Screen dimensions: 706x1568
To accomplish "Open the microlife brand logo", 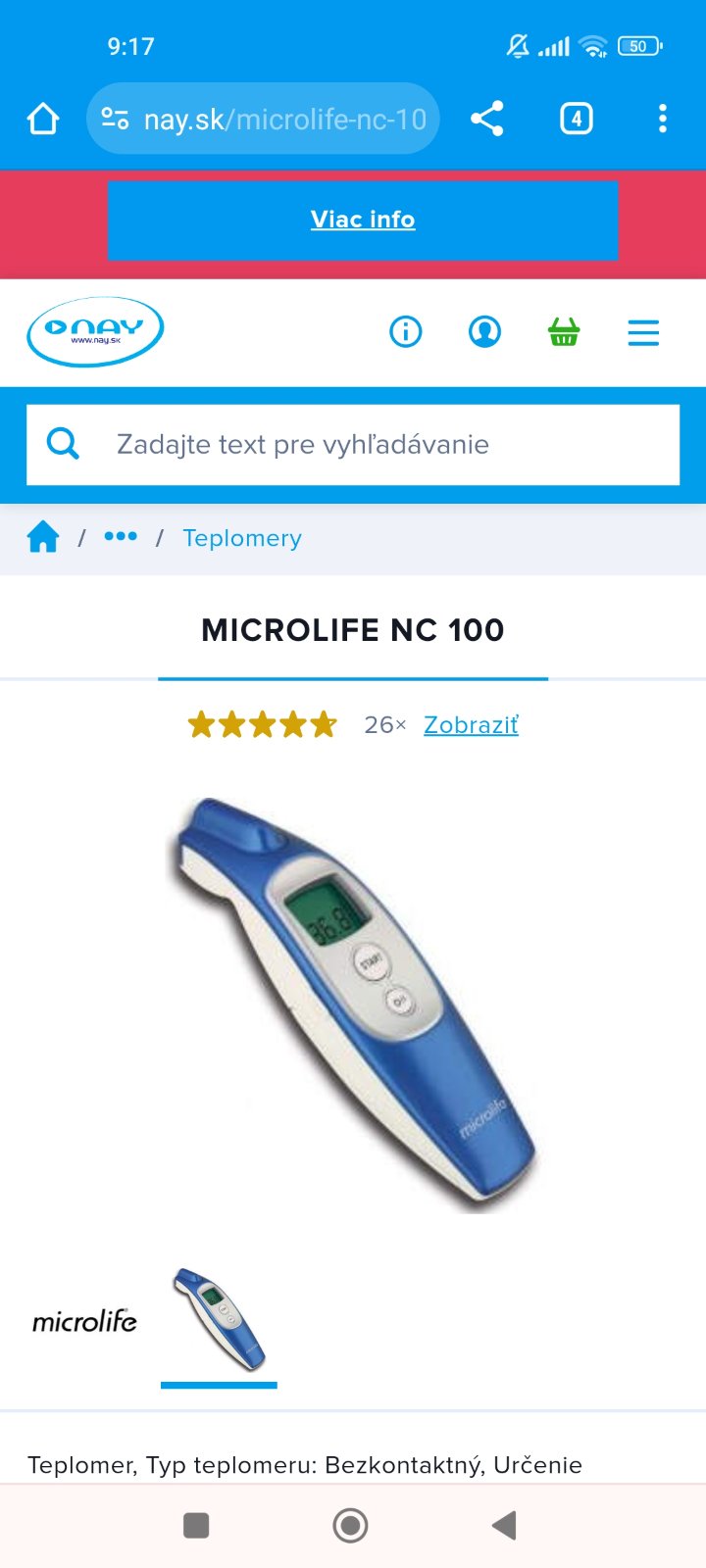I will tap(84, 1321).
